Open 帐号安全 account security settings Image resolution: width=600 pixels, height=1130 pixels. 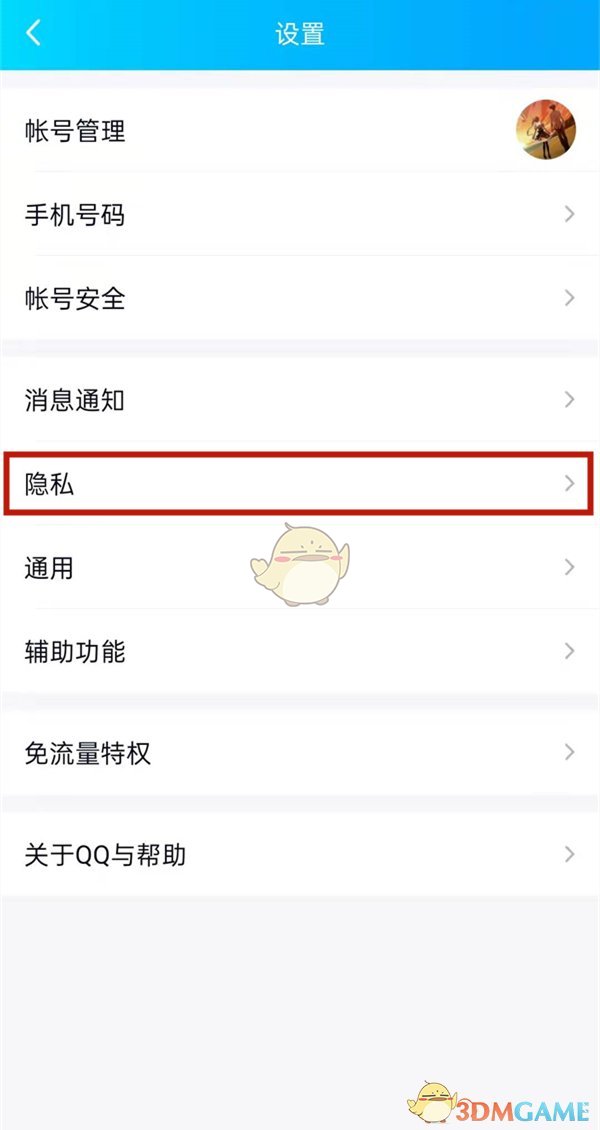tap(300, 298)
